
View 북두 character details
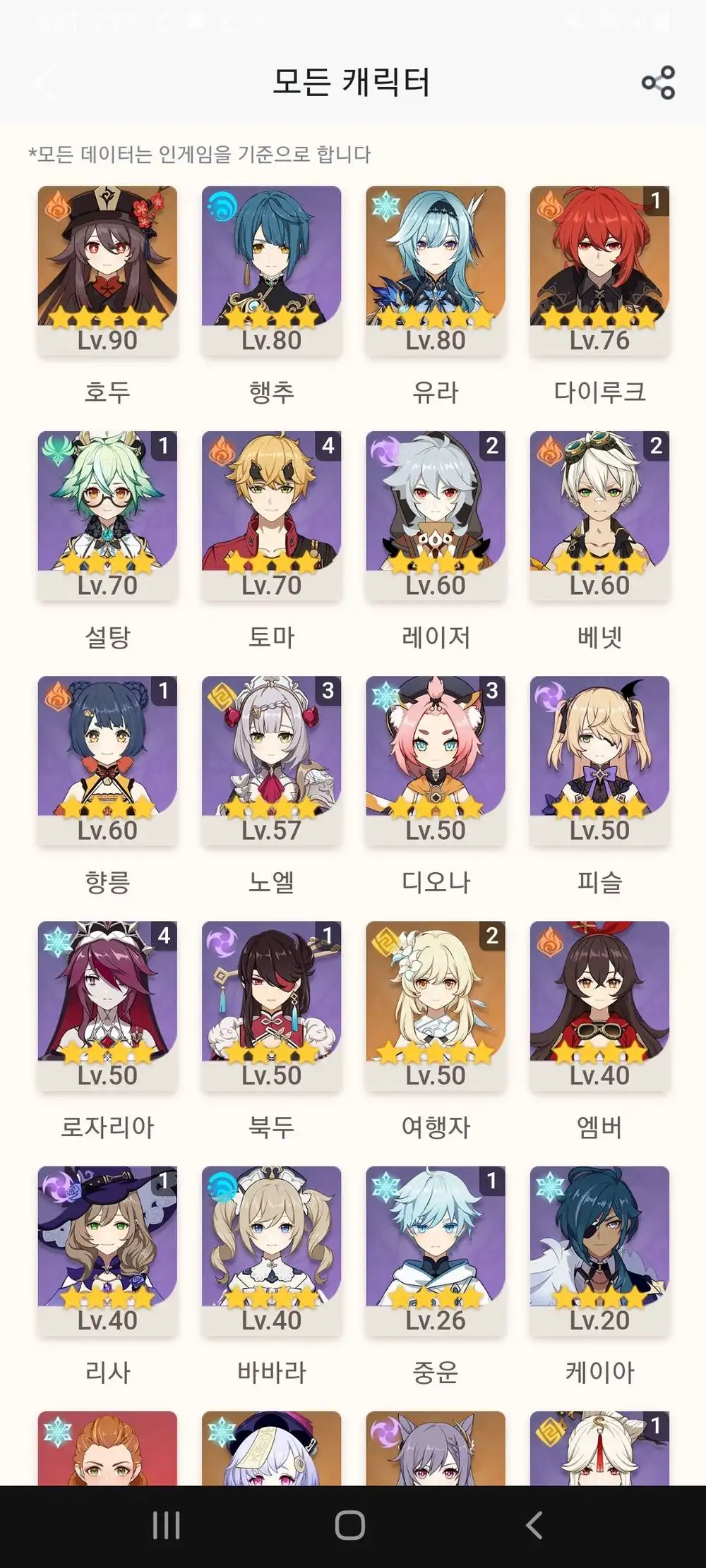pos(271,1004)
